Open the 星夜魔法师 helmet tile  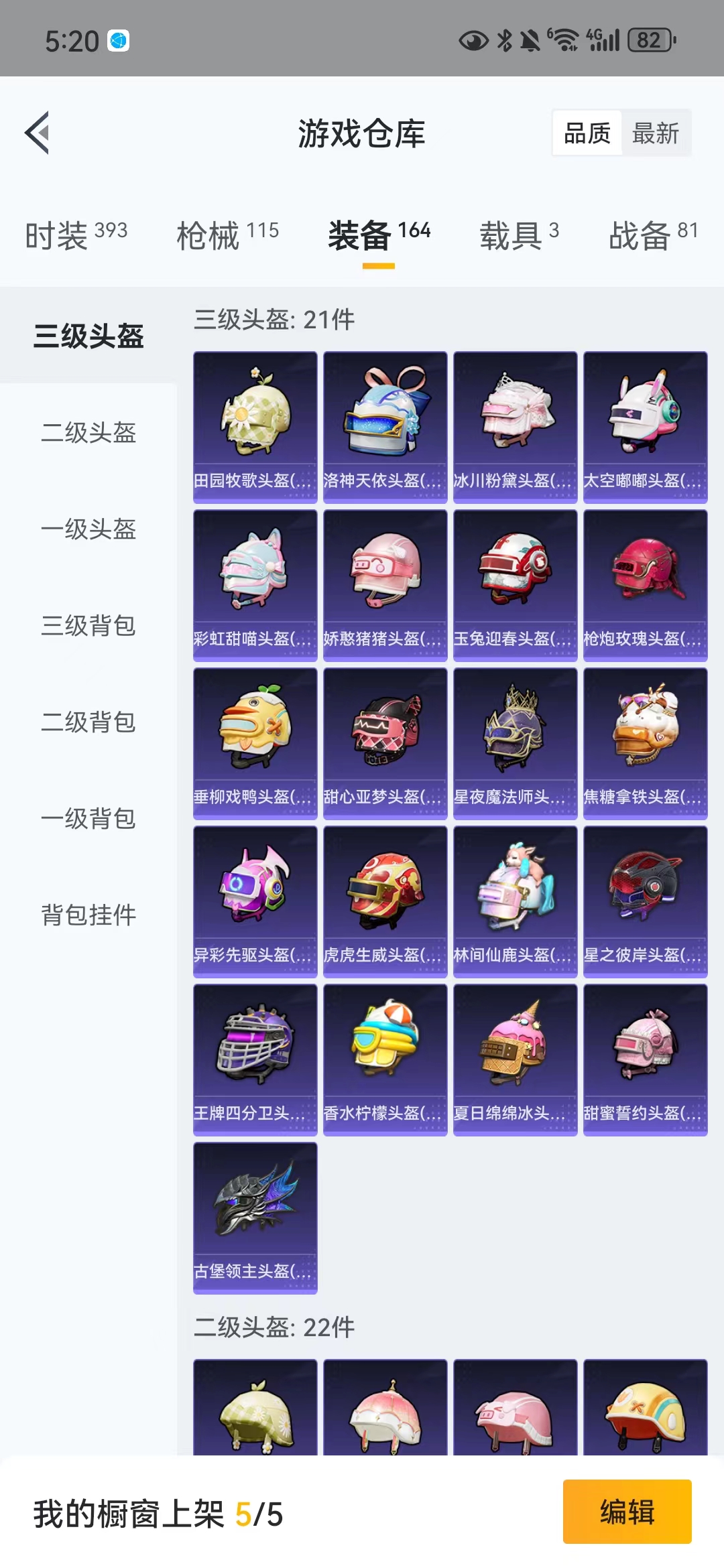(x=515, y=743)
